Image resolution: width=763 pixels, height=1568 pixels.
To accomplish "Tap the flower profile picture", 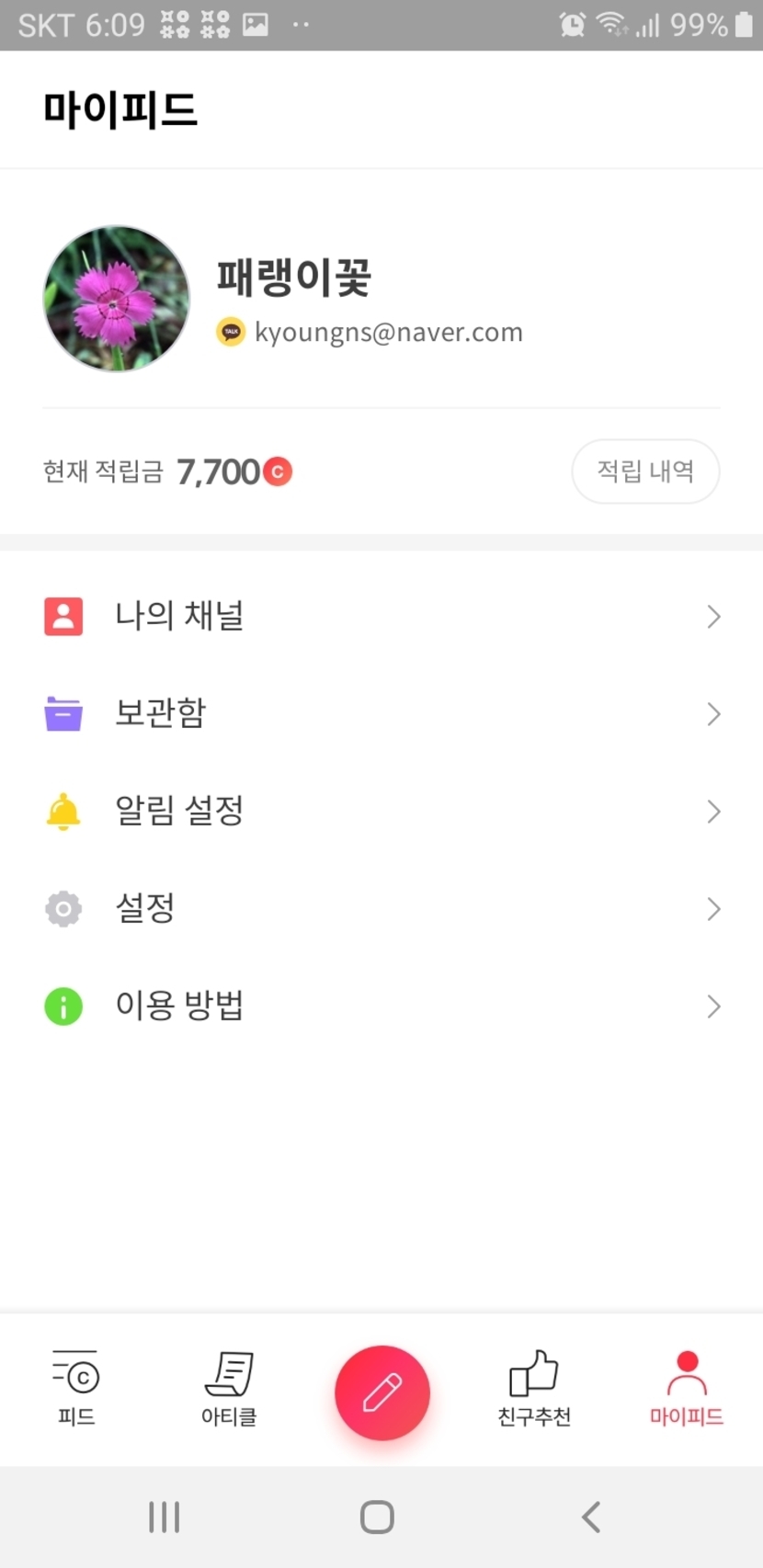I will pyautogui.click(x=117, y=299).
